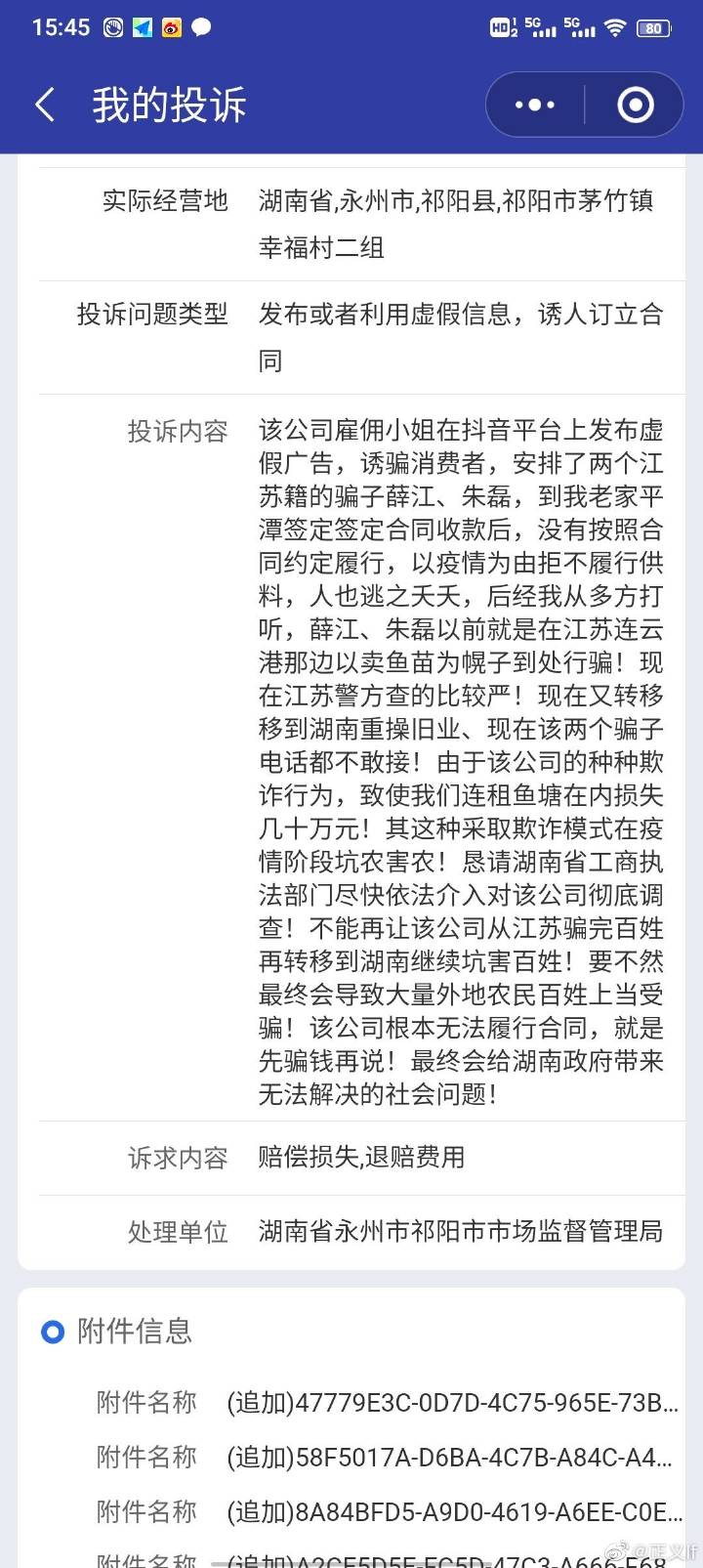This screenshot has height=1568, width=703.
Task: Open attachment (追加)47779E3C-0D7D-4C75
Action: point(453,1403)
